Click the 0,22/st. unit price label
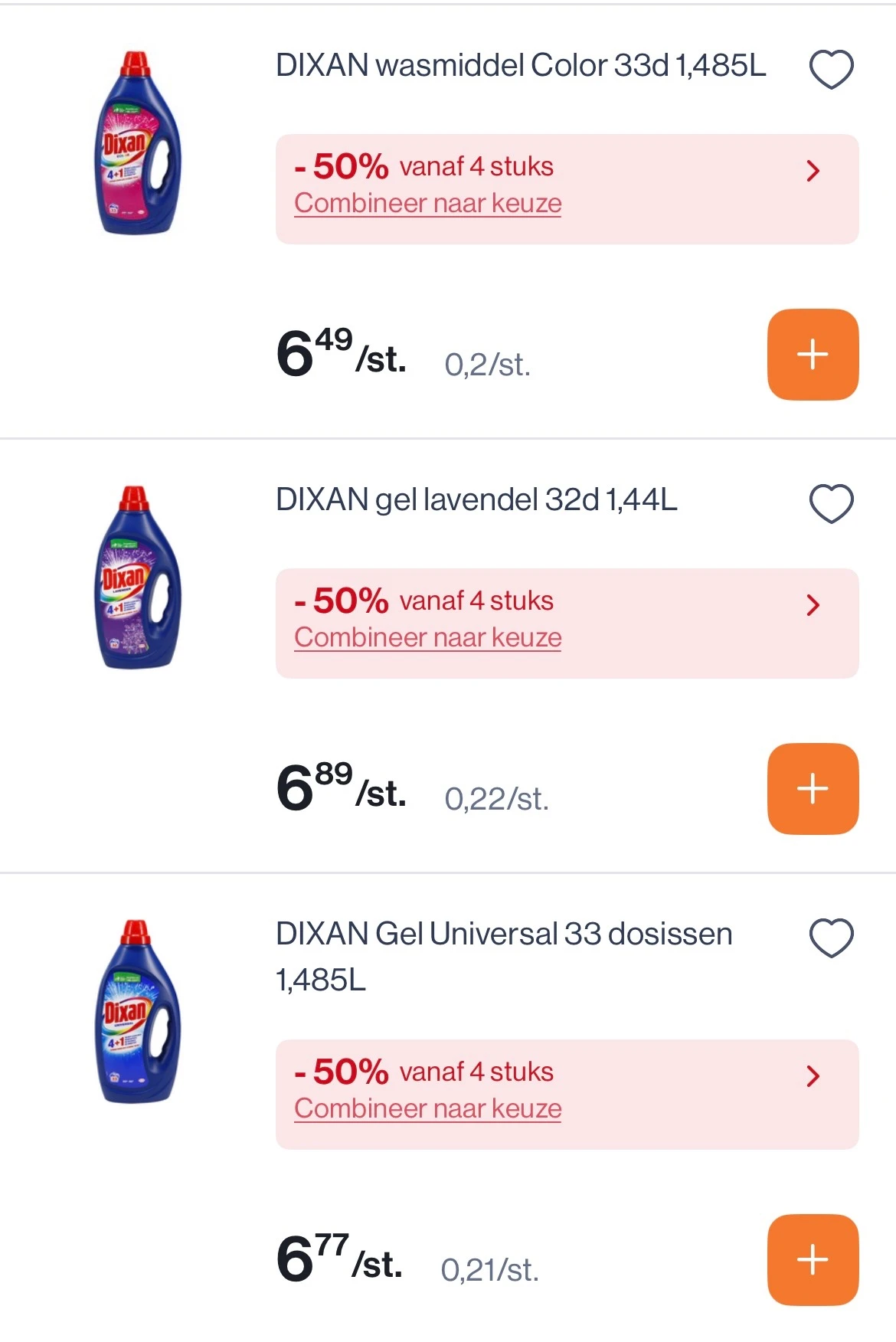This screenshot has height=1342, width=896. pos(496,800)
